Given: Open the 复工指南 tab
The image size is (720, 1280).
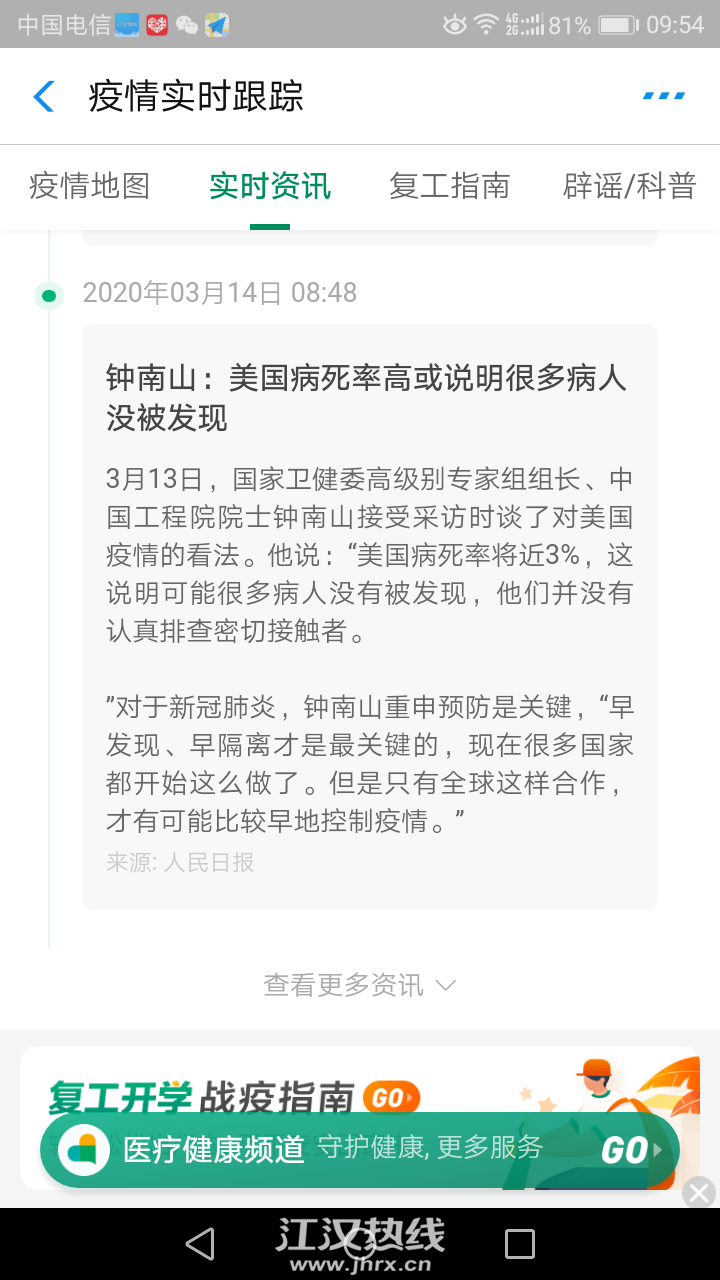Looking at the screenshot, I should click(449, 186).
